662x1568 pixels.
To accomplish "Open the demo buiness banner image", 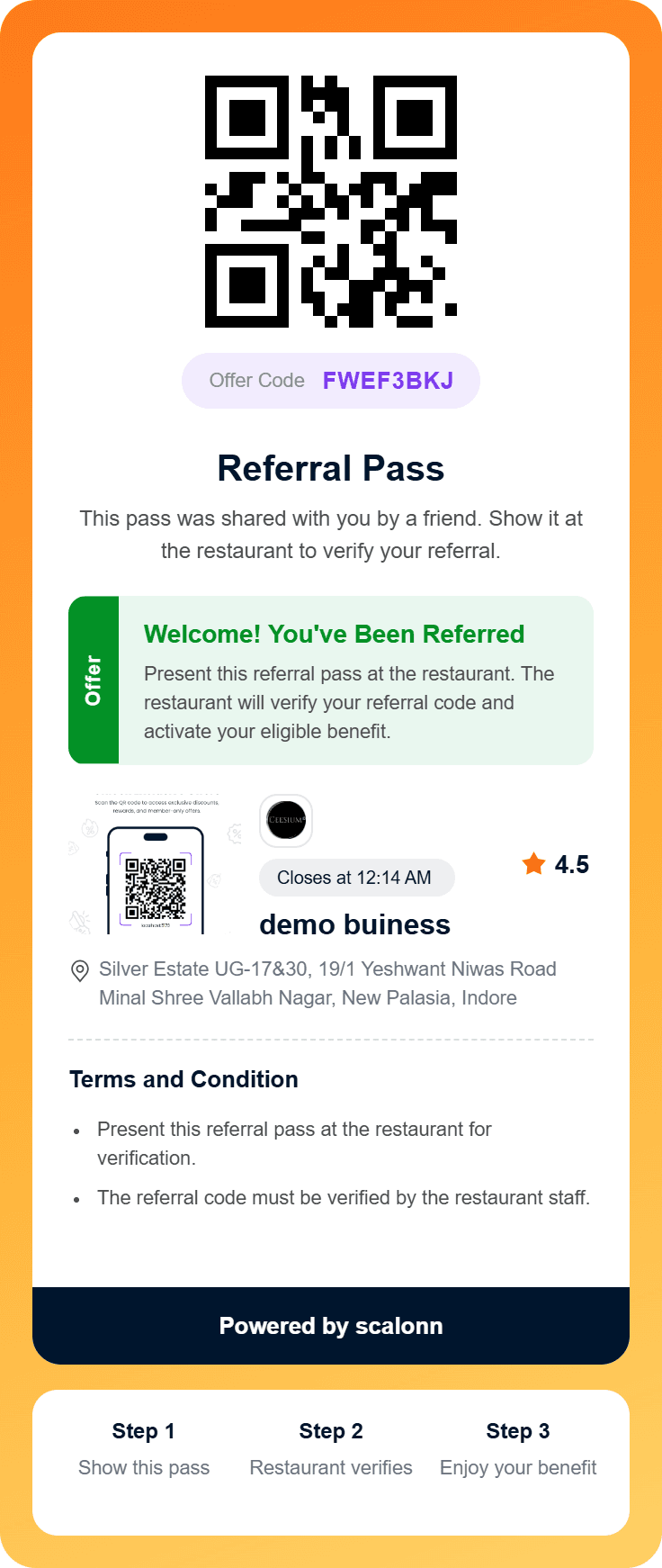I will tap(156, 864).
